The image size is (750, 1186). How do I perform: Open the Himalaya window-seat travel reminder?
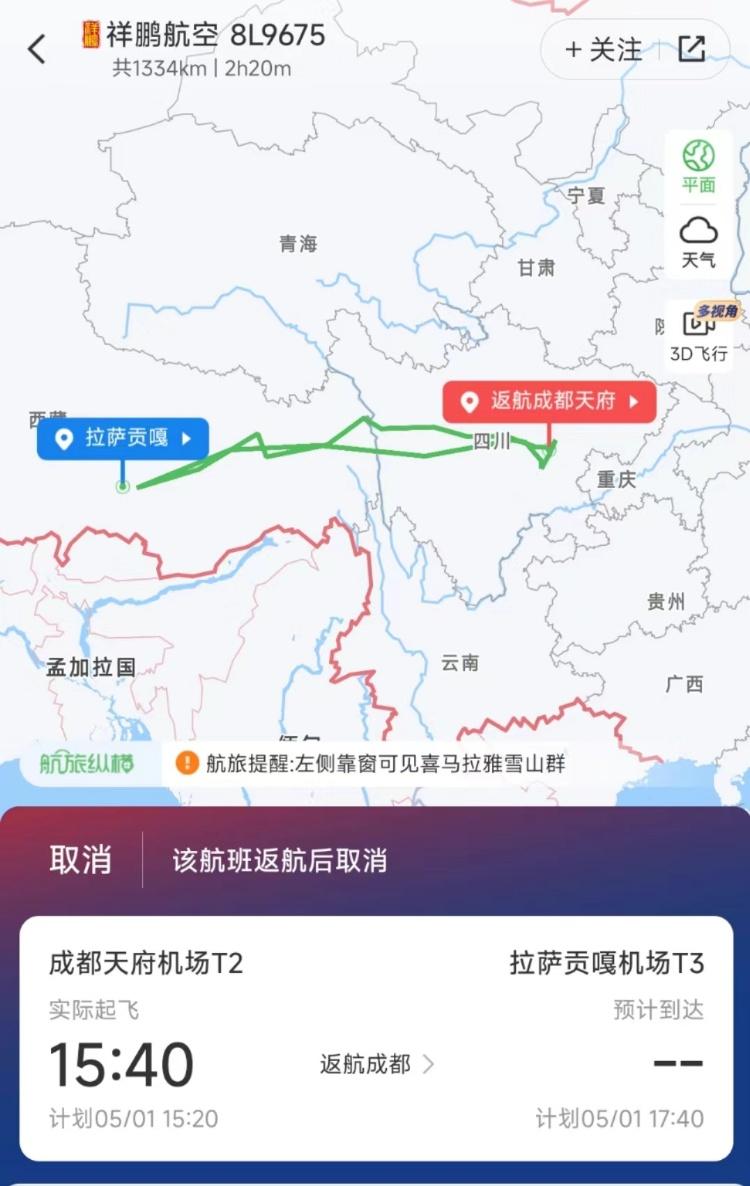click(385, 764)
